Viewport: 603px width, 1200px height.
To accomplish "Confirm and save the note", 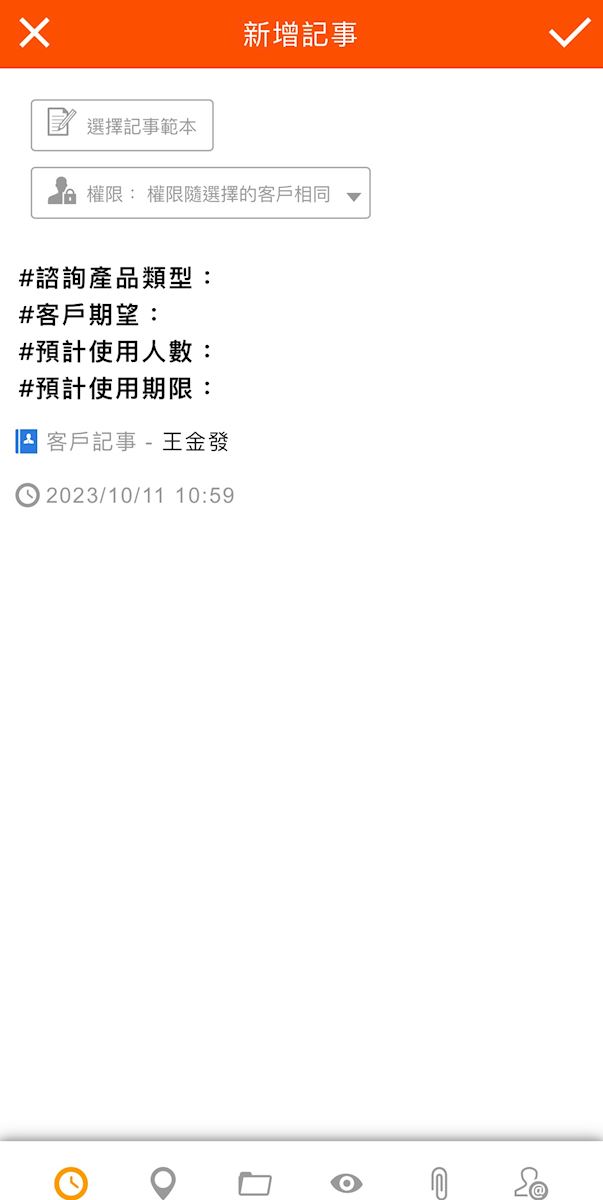I will (569, 33).
